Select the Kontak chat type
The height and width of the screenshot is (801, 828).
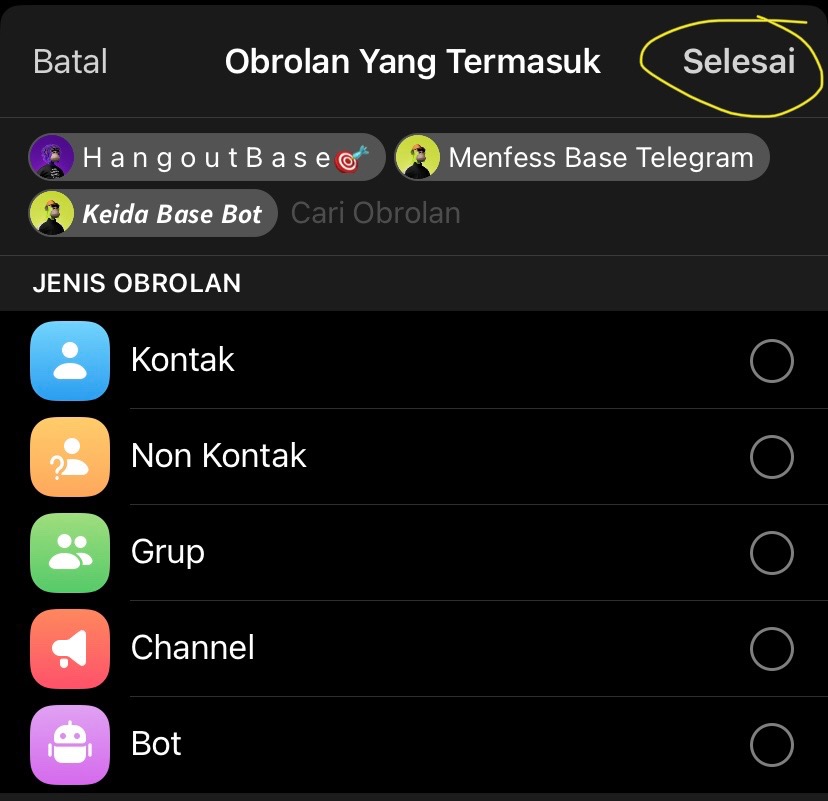(x=771, y=361)
